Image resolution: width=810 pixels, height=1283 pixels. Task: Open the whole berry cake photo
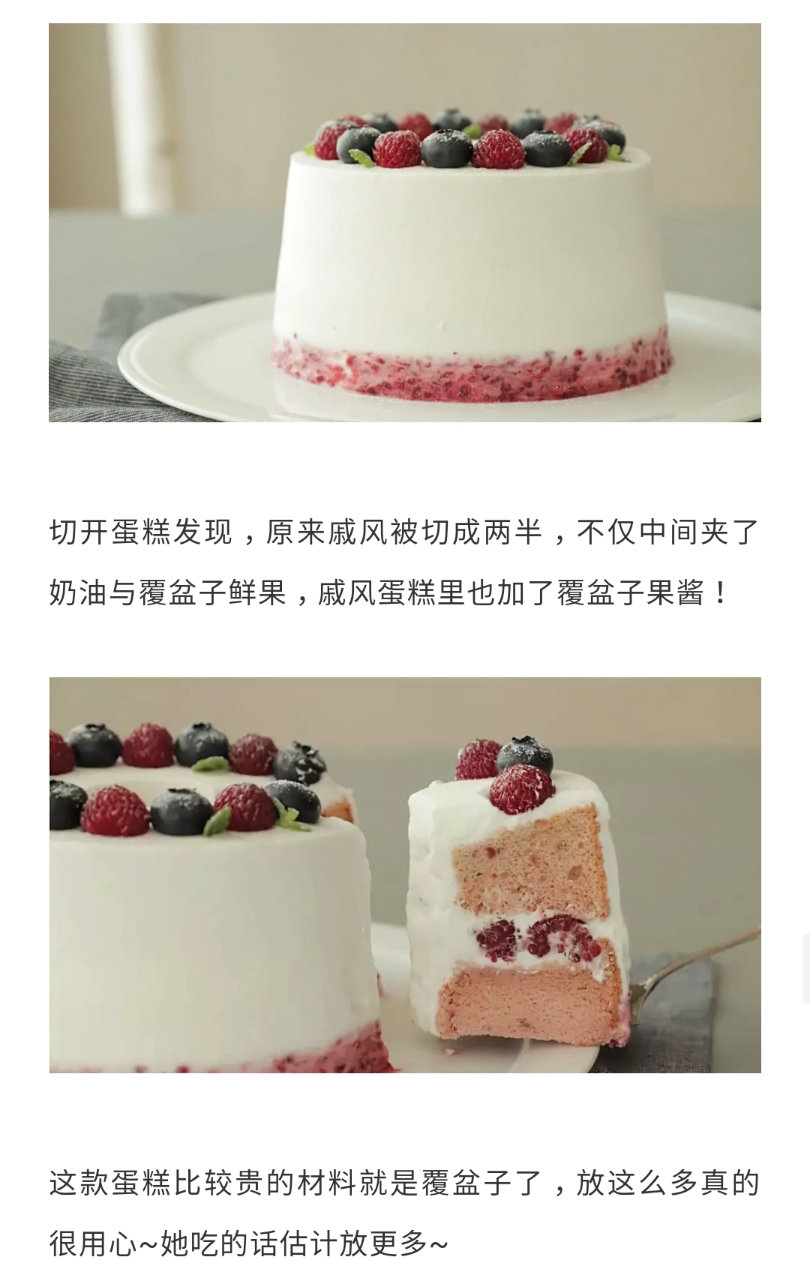[405, 222]
